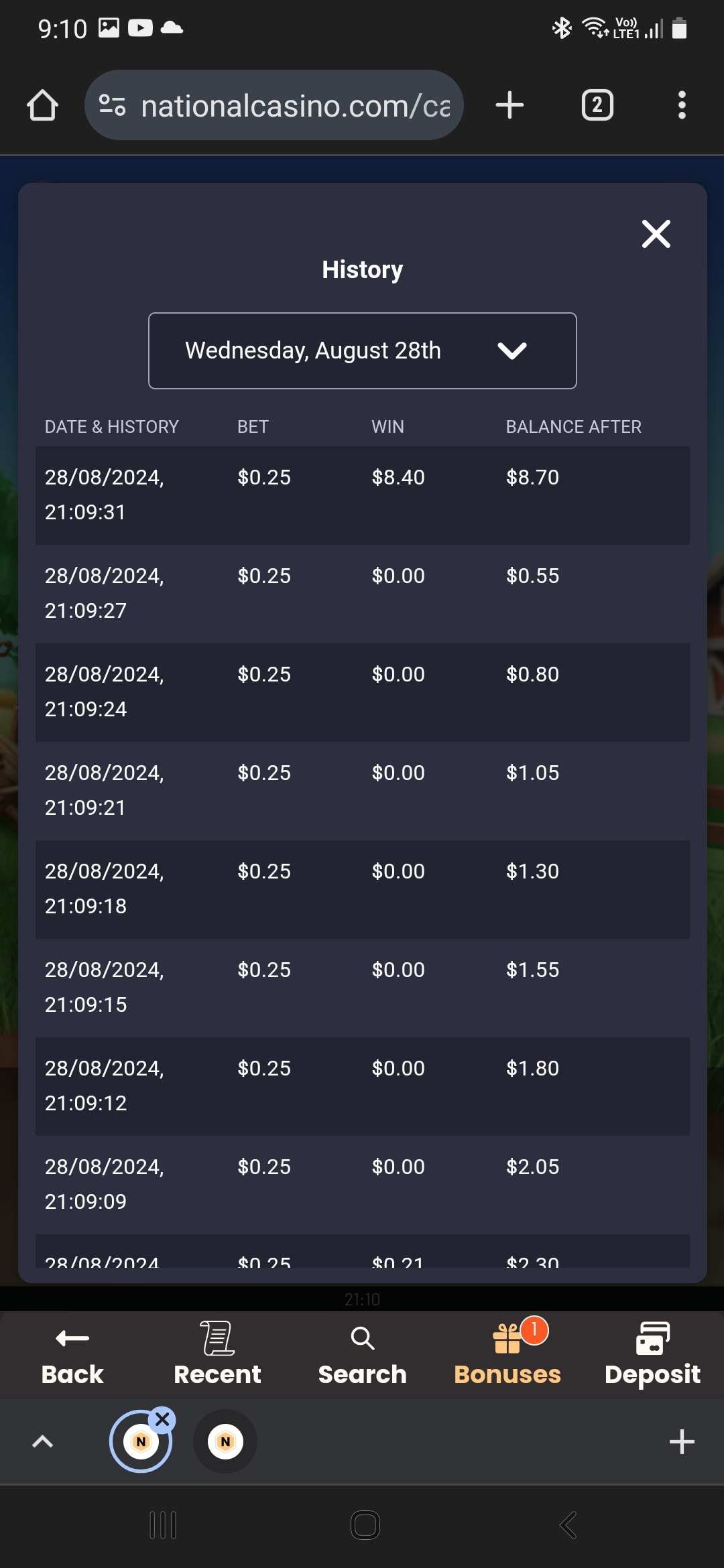Close the first grouped tab
The image size is (724, 1568).
click(162, 1419)
